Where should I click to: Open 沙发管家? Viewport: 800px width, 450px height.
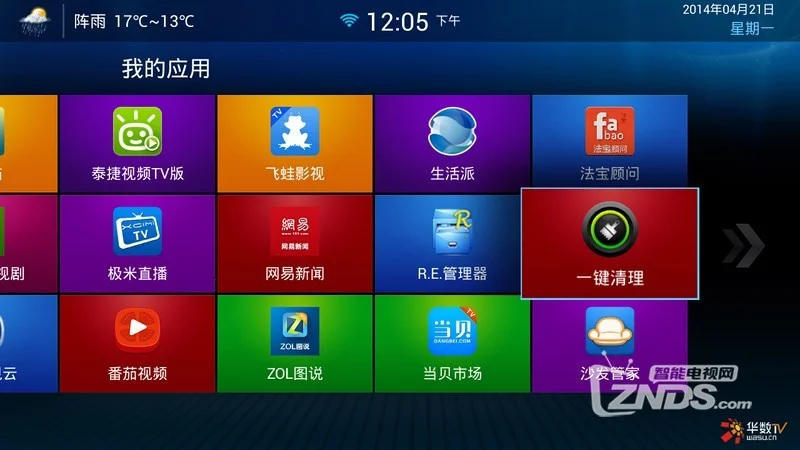pos(609,344)
